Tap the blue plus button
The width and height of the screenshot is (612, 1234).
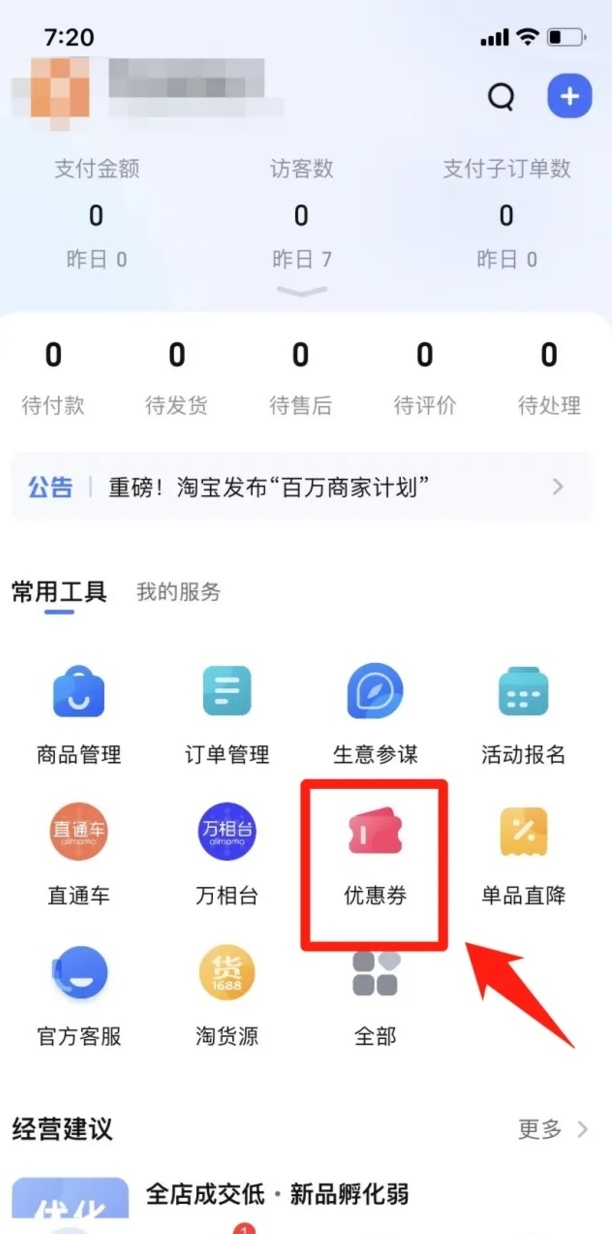[569, 97]
